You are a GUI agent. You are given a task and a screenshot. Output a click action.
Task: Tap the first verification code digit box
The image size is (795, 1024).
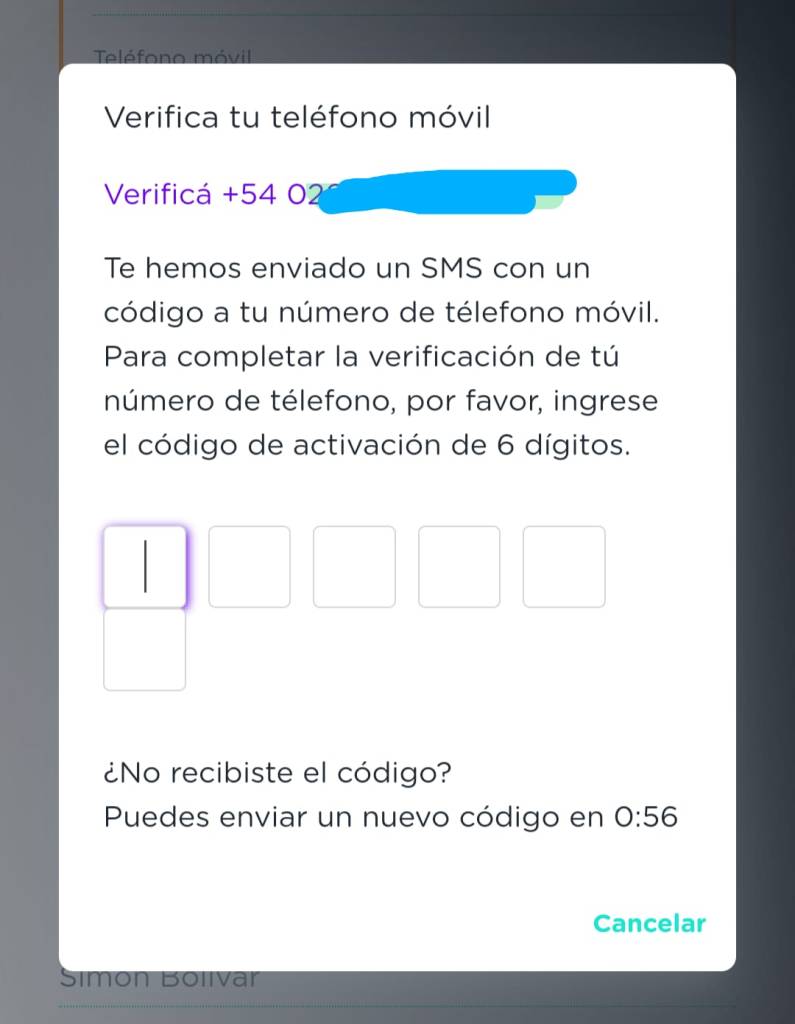pyautogui.click(x=145, y=567)
